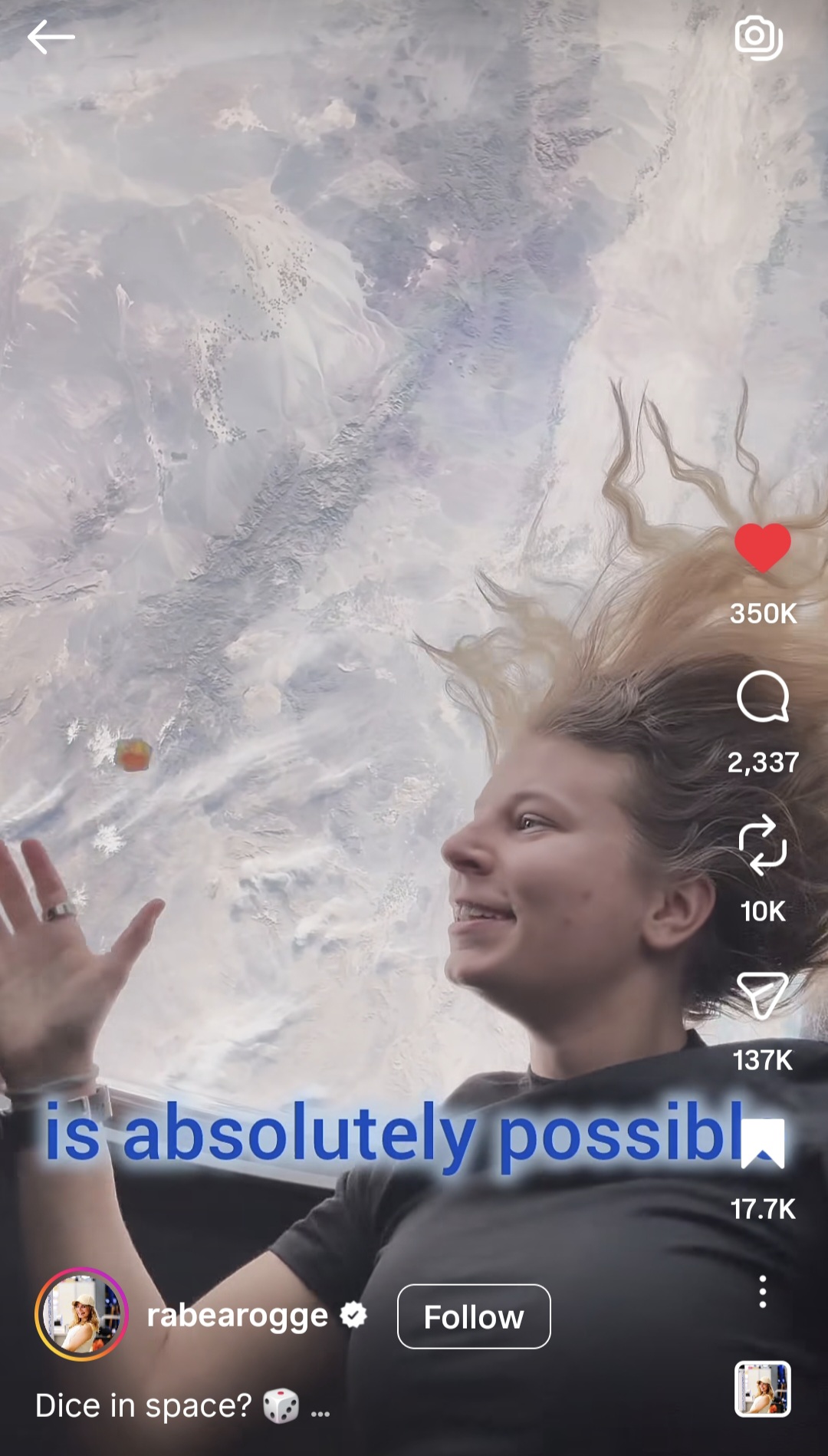
Task: Tap the red heart like button
Action: tap(762, 548)
